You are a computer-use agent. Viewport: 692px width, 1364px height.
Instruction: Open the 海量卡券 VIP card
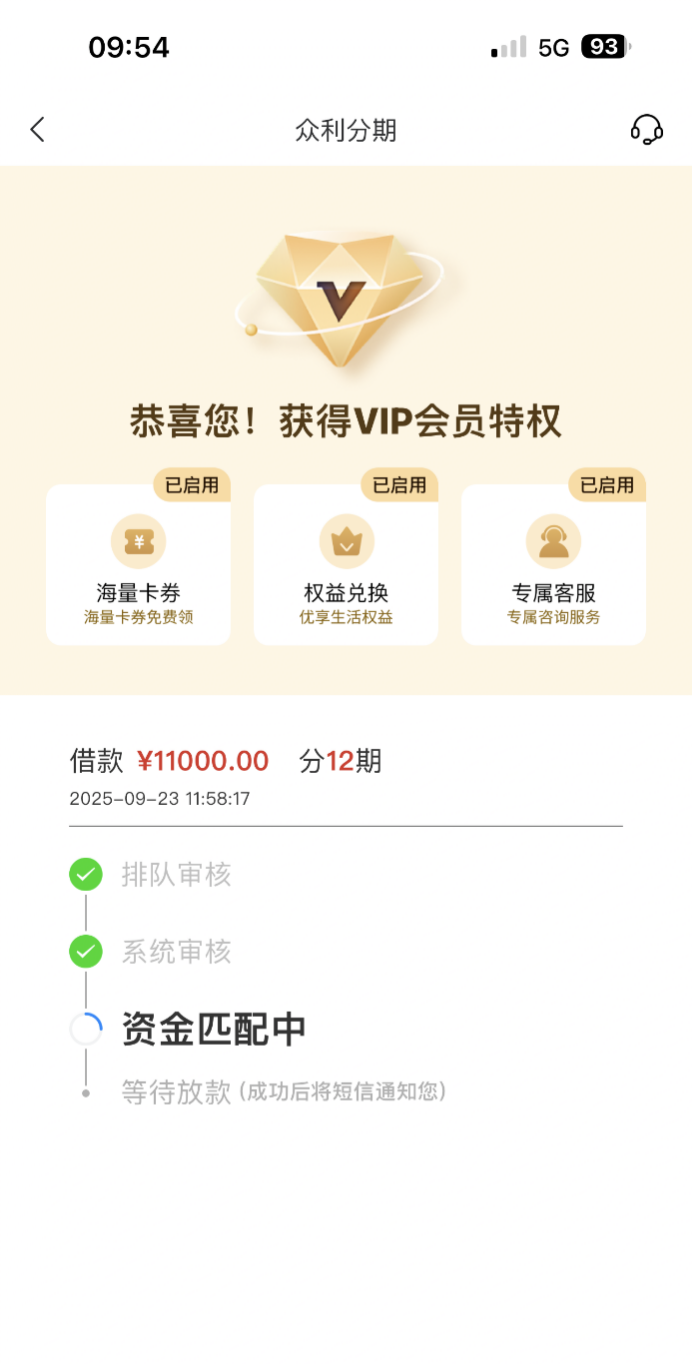pos(138,565)
